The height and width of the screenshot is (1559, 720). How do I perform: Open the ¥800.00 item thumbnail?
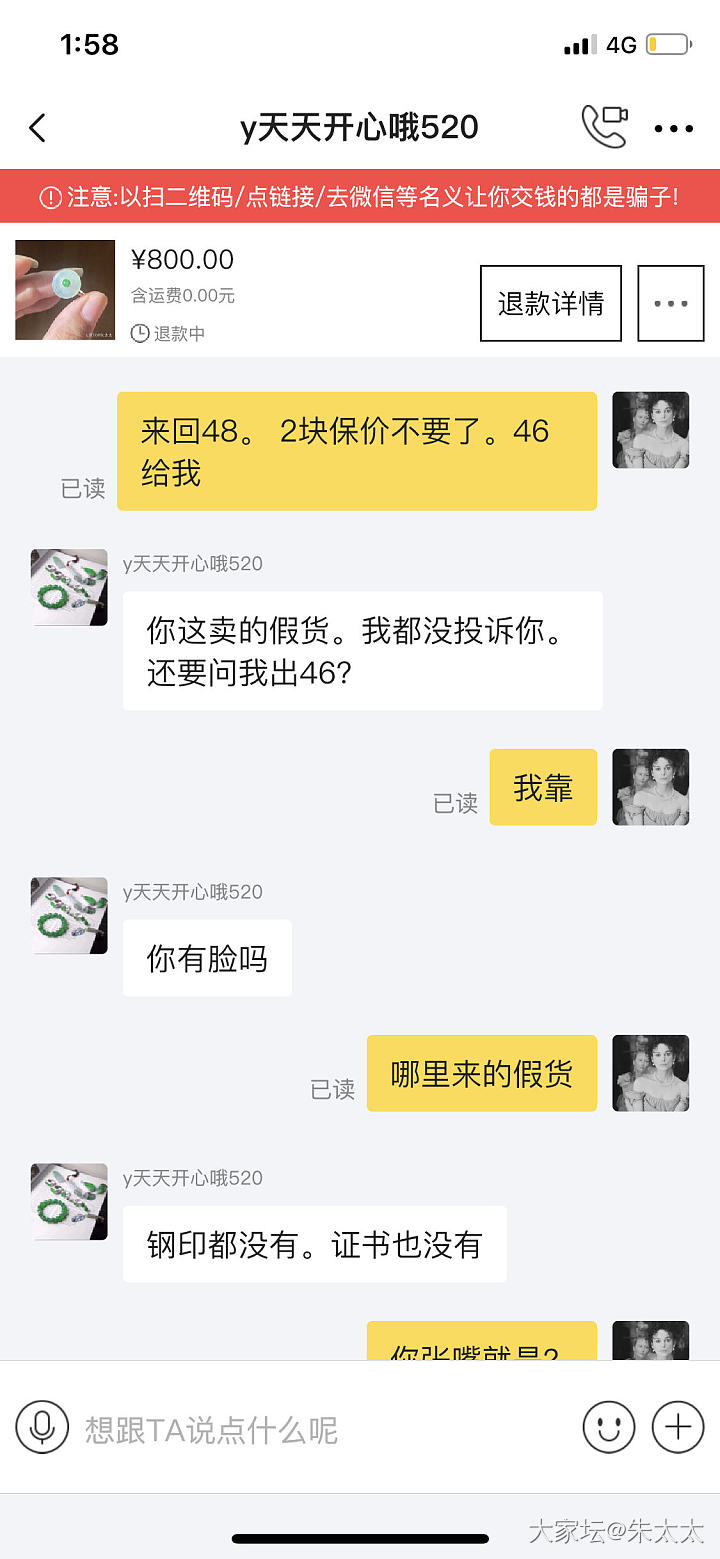(x=65, y=290)
